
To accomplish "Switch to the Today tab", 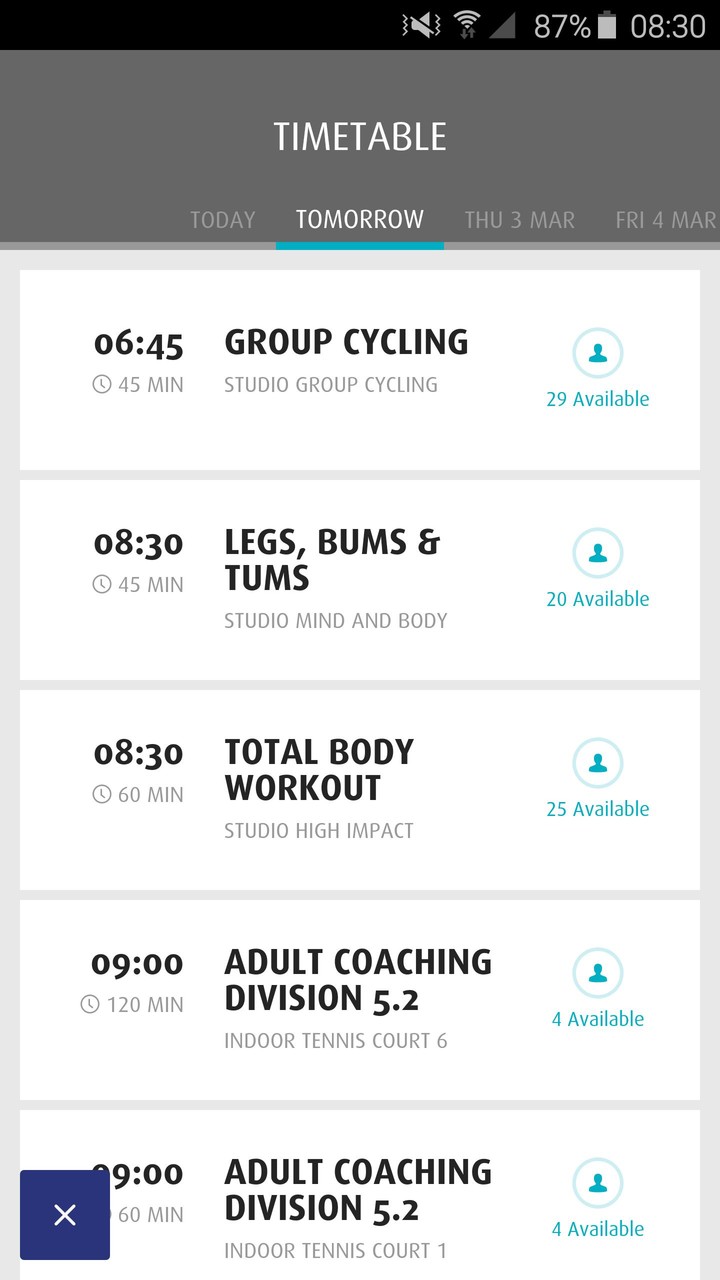I will [222, 220].
